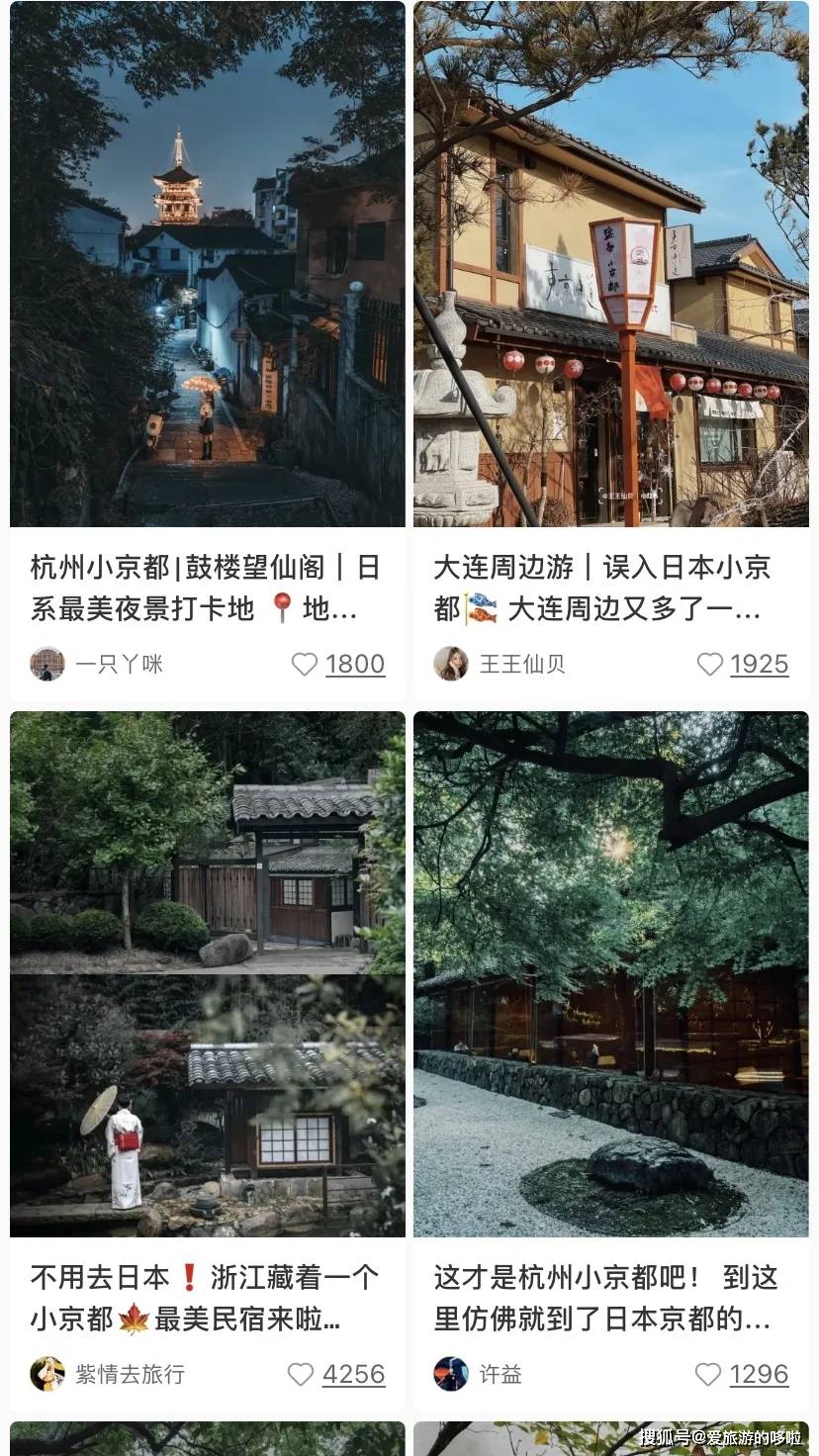Open the 大连周边游 误入日本小京都 post
Screen dimensions: 819x1456
click(x=610, y=265)
